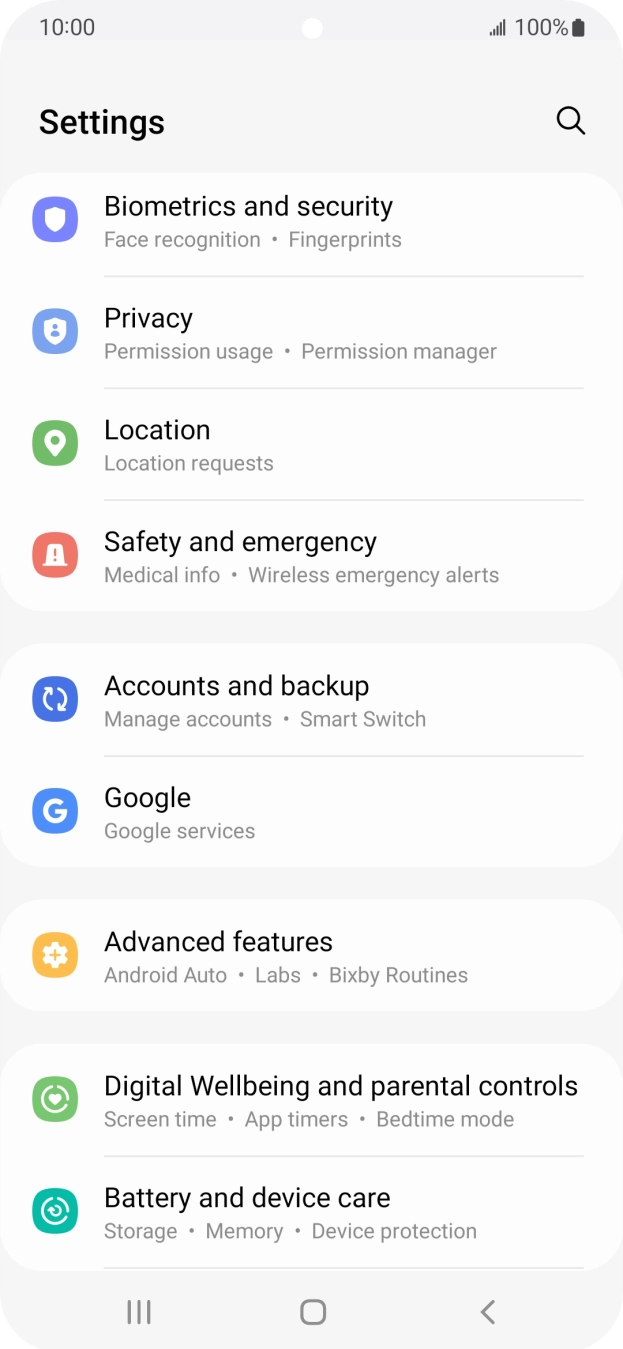Go to Location settings

(x=311, y=445)
